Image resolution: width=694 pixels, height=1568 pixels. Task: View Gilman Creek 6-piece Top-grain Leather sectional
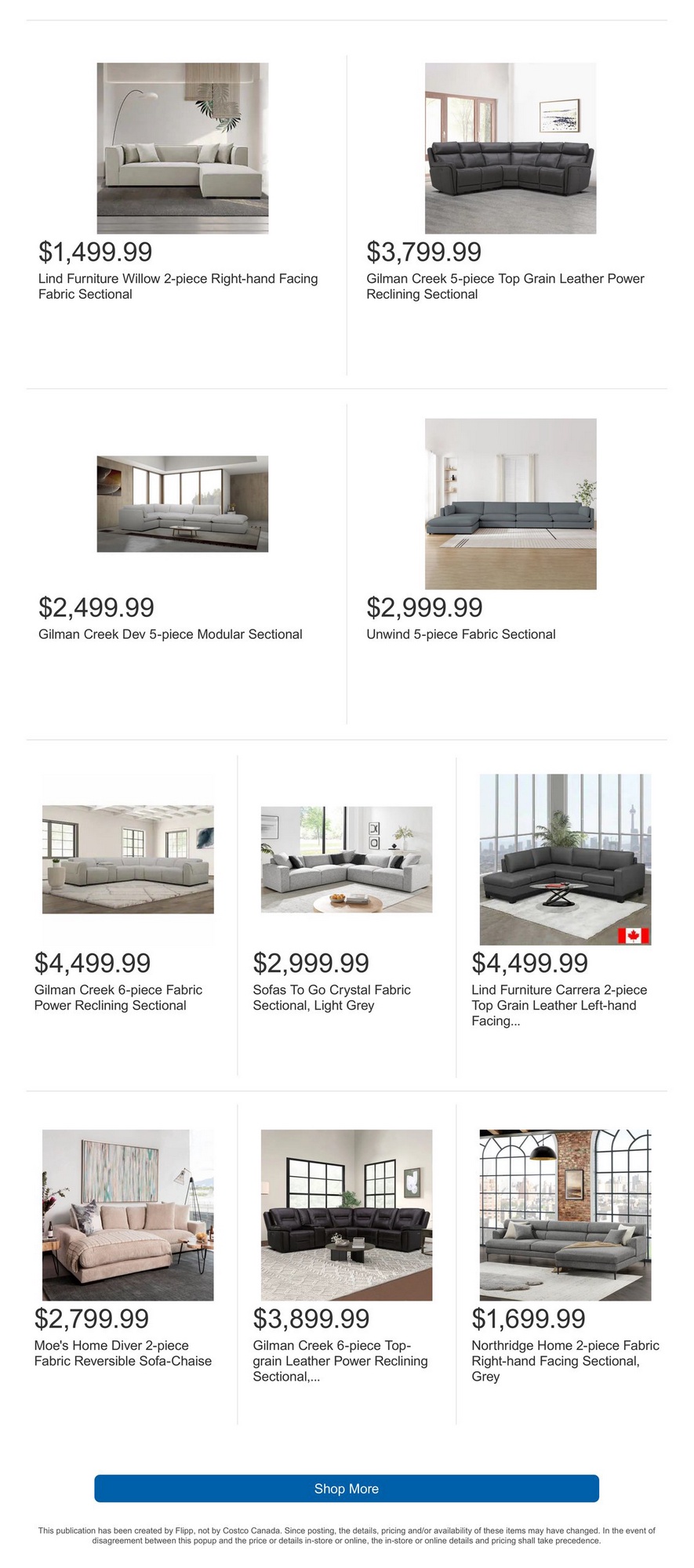tap(347, 1214)
